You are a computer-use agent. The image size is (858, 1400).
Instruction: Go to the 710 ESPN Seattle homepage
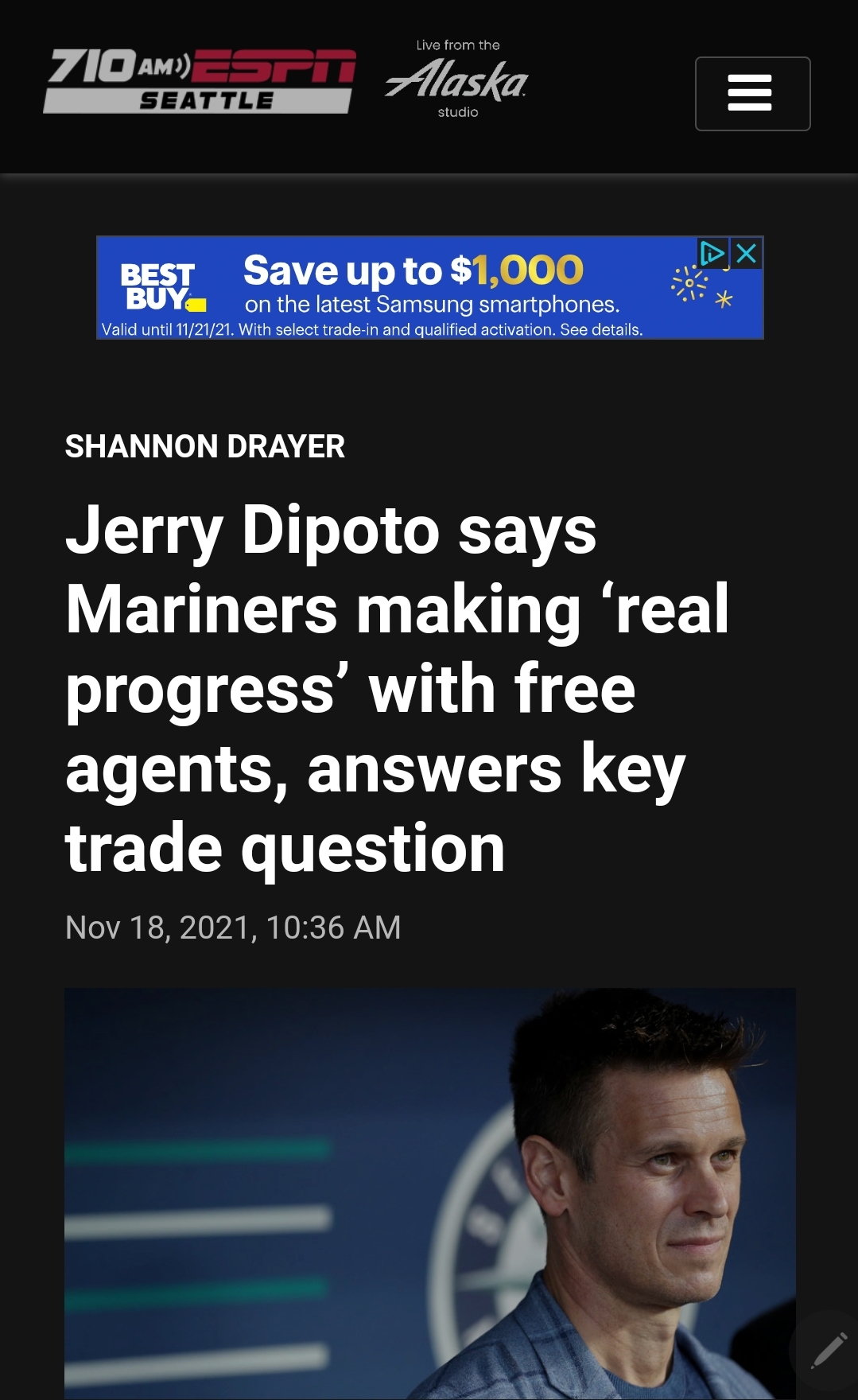coord(199,81)
